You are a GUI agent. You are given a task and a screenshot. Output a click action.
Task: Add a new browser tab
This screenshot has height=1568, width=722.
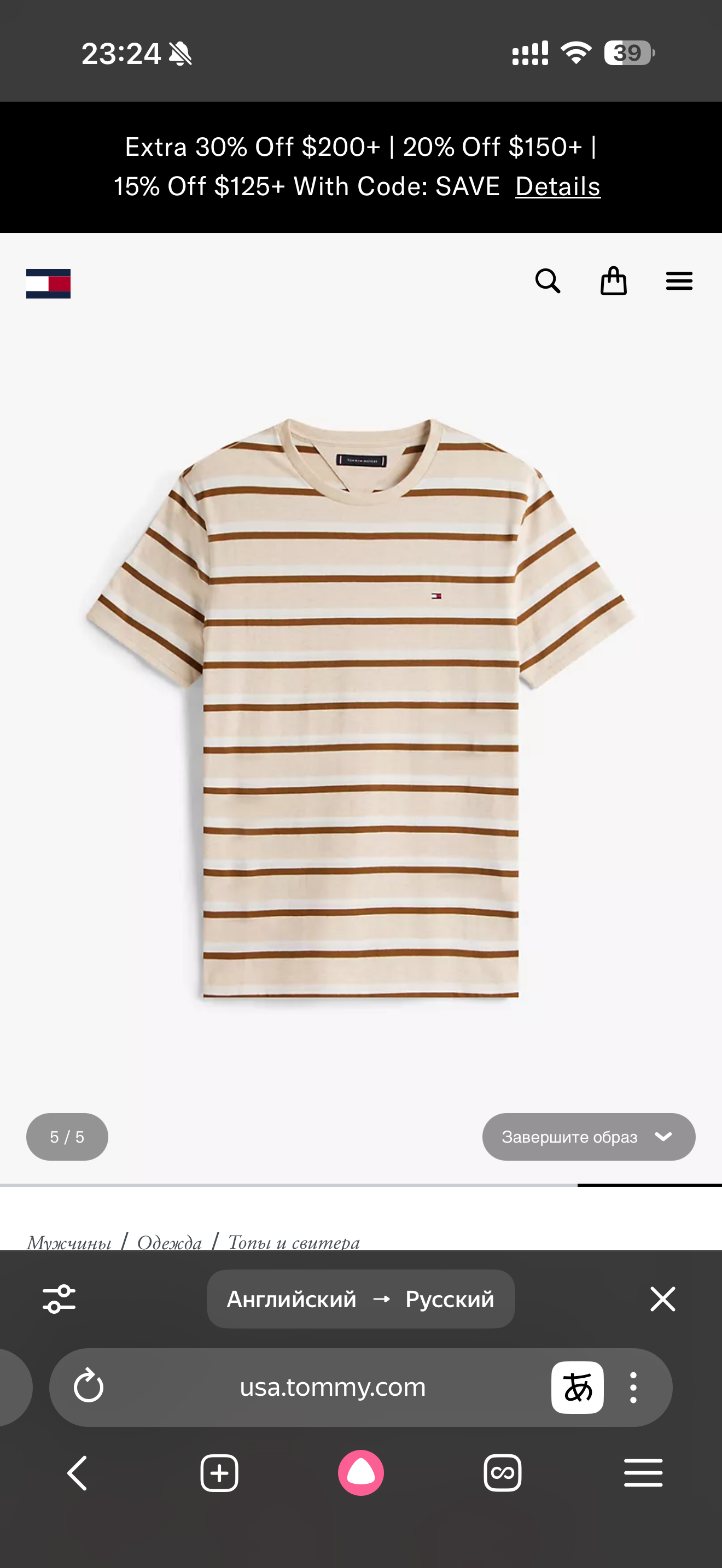point(219,1473)
